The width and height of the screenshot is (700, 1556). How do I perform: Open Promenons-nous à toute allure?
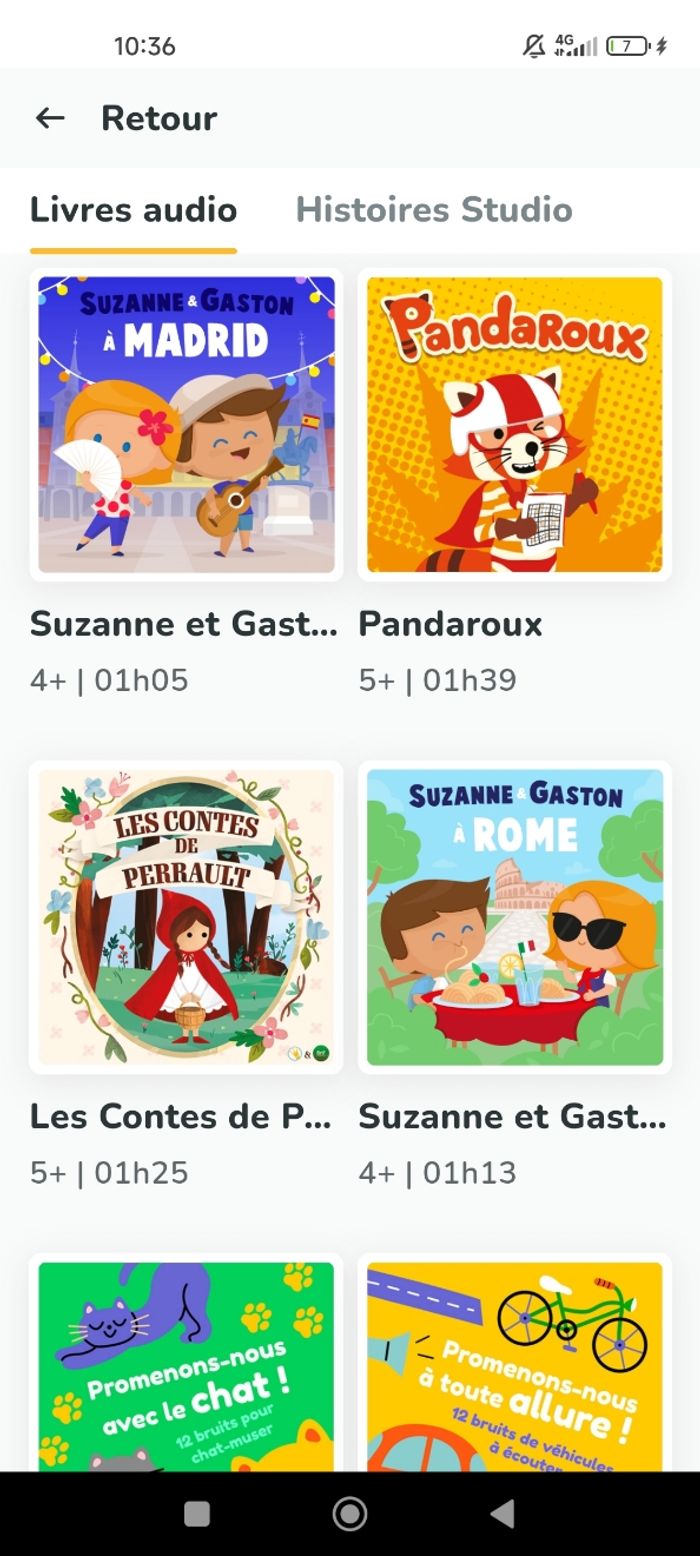tap(514, 1365)
